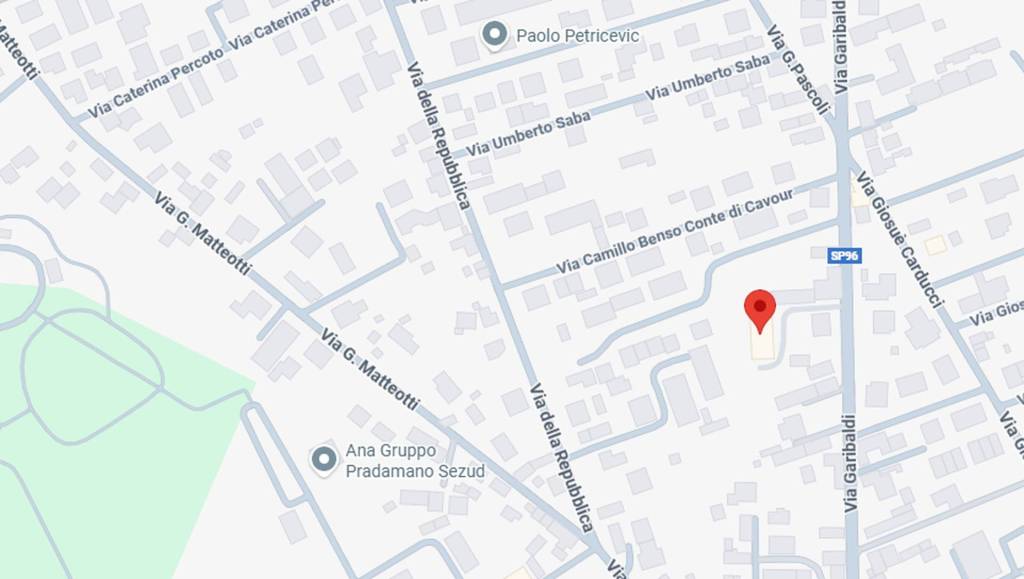Tap the red location pin marker

click(760, 309)
